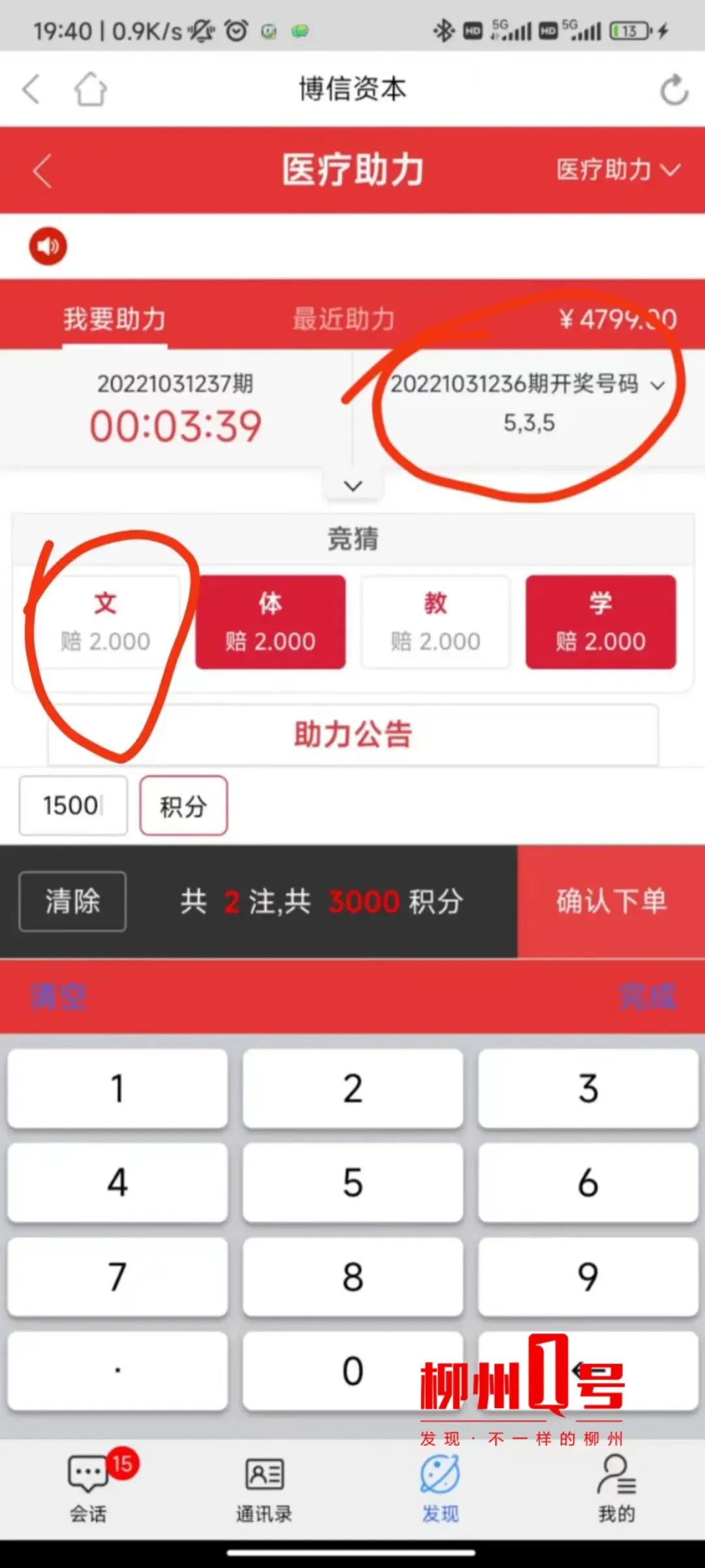Viewport: 705px width, 1568px height.
Task: Toggle the 体 betting option
Action: (x=270, y=621)
